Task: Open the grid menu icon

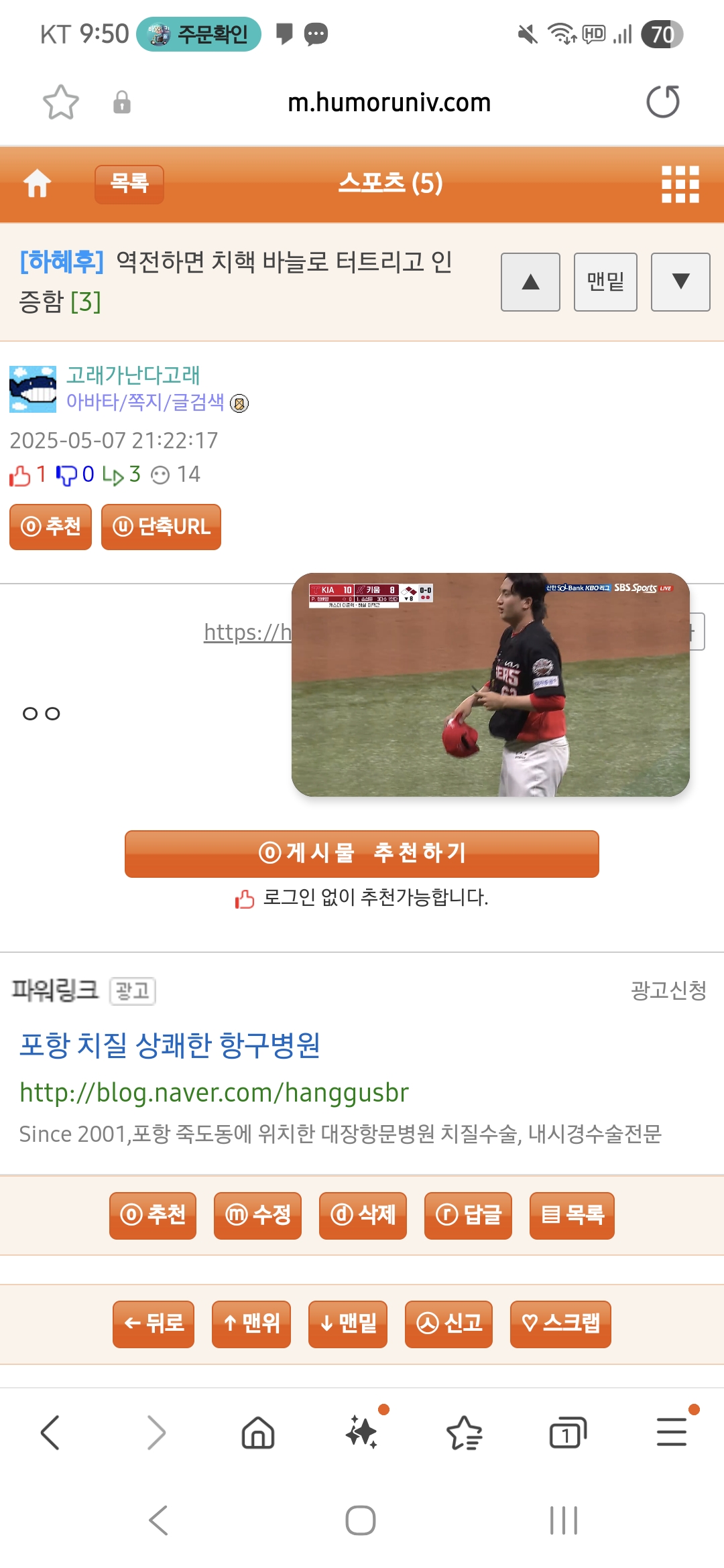Action: click(680, 184)
